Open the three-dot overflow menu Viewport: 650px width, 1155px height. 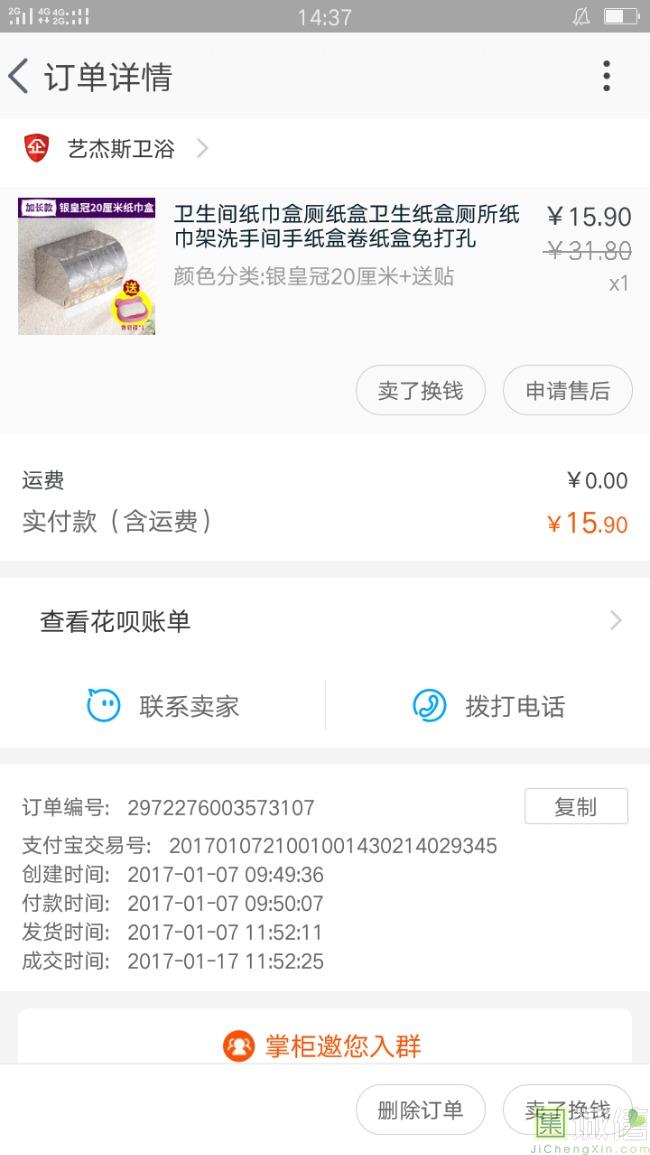606,77
